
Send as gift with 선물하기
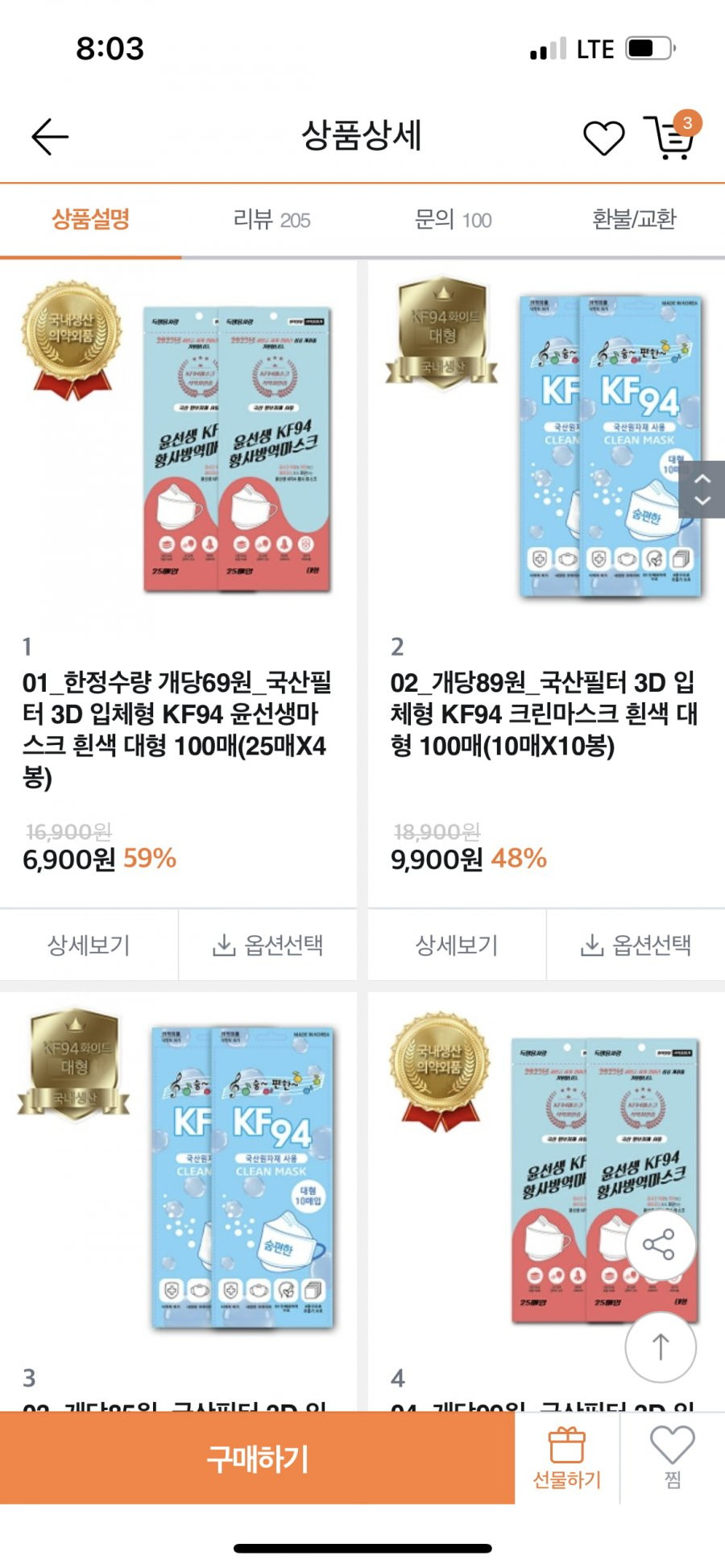(567, 1458)
